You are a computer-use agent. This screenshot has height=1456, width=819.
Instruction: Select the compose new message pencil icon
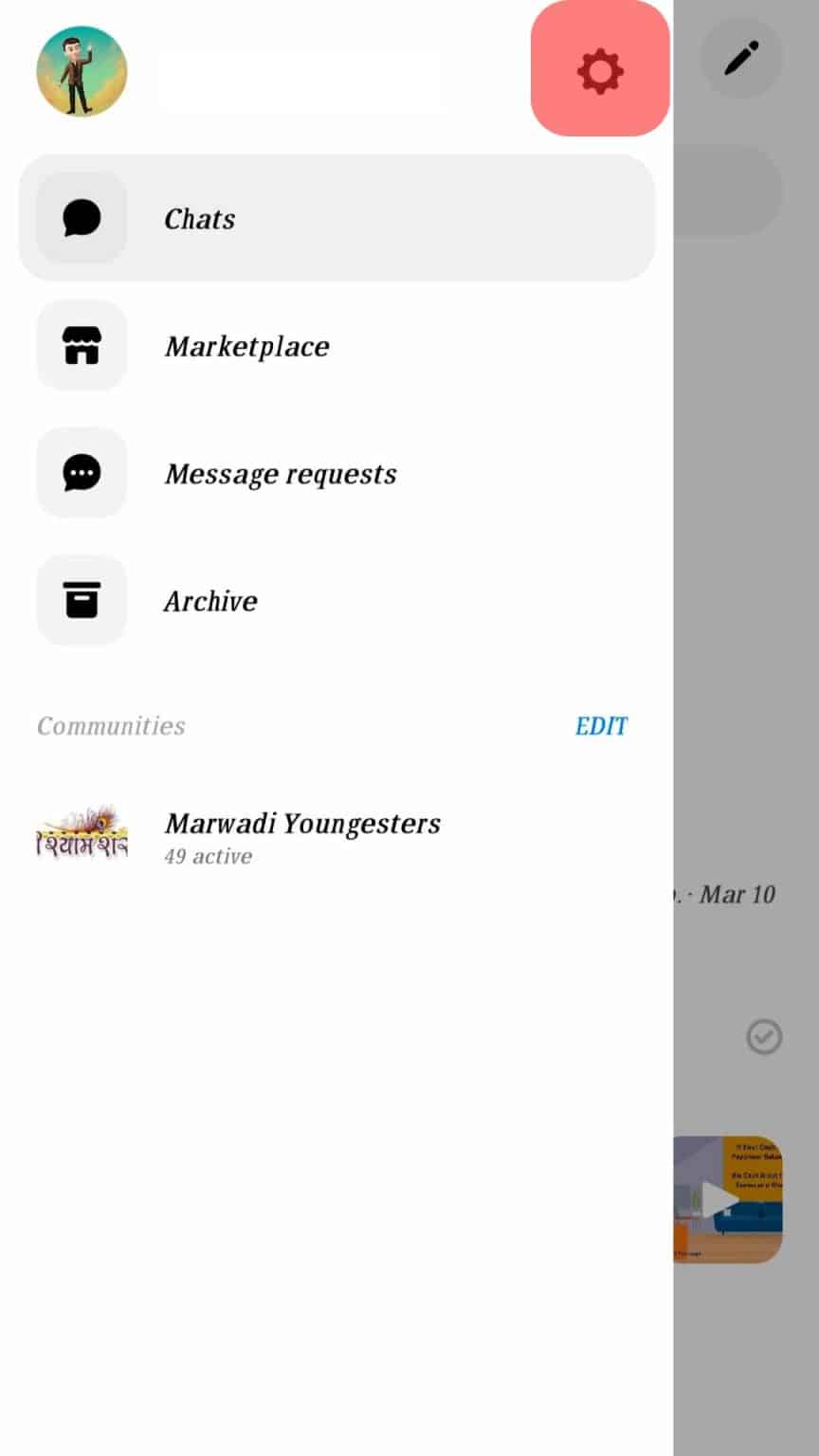click(743, 57)
